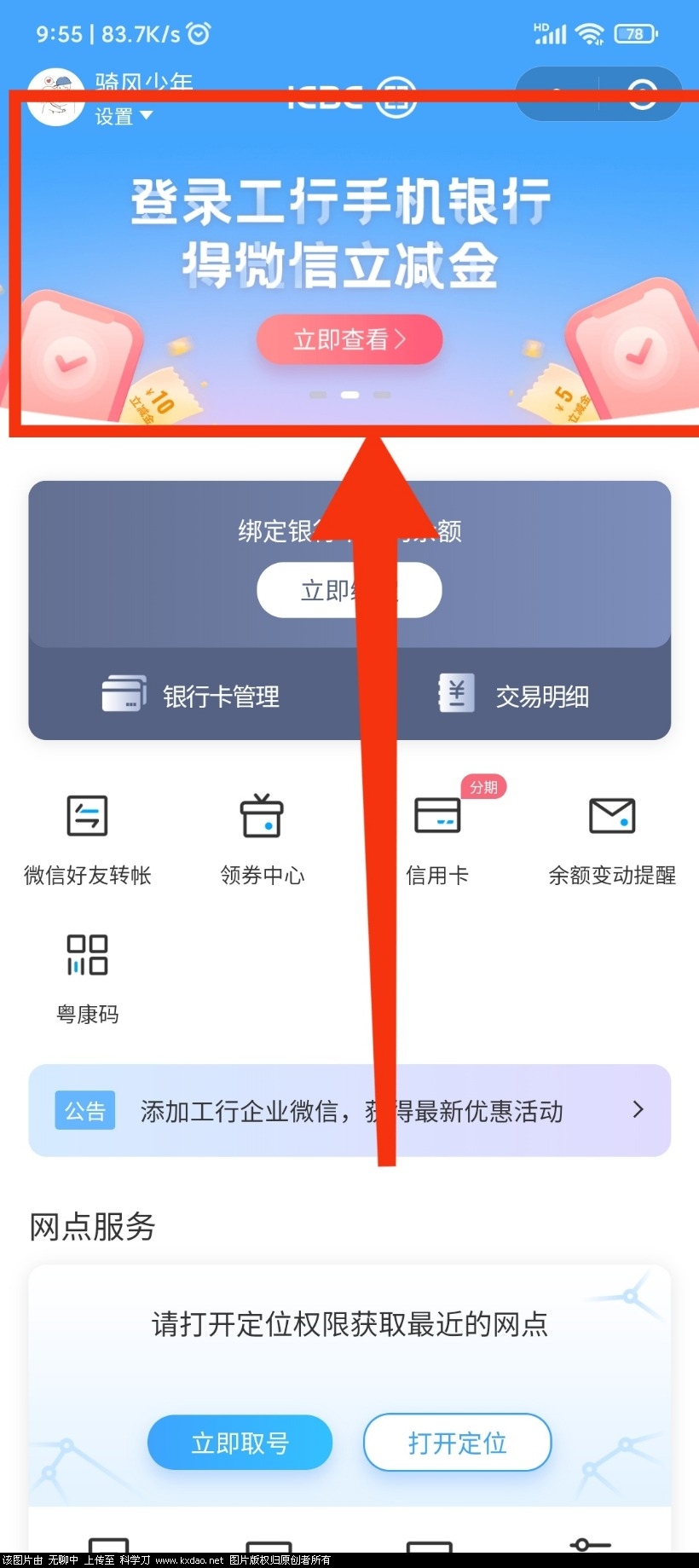The image size is (699, 1568).
Task: Open the 公告 about 工行企业微信
Action: (349, 1110)
